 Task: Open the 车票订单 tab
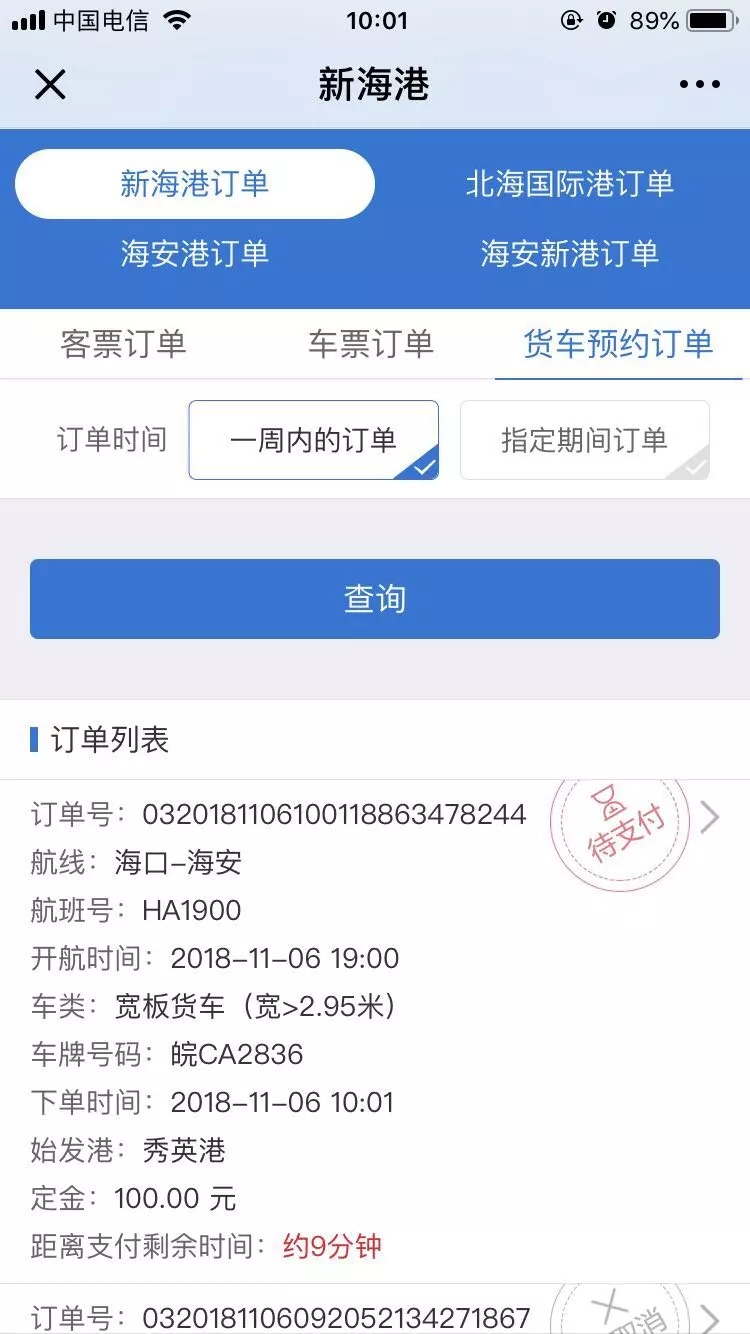371,344
